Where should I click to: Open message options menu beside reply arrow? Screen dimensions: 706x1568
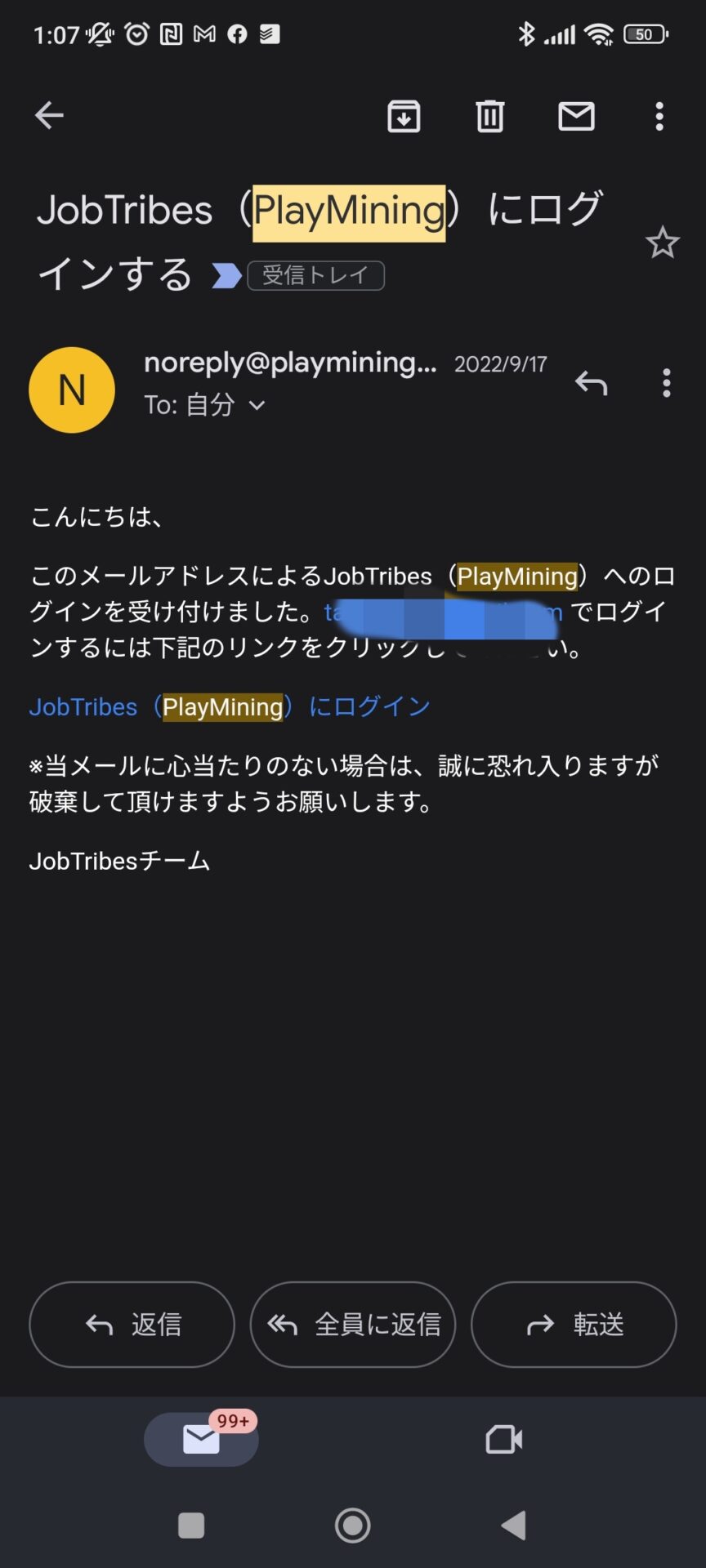[667, 382]
